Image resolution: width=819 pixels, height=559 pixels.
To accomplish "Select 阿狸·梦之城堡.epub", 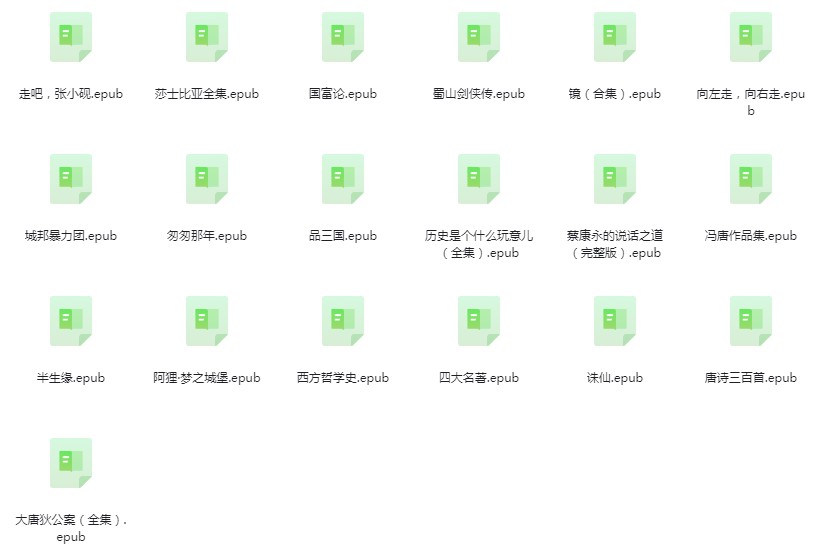I will [x=207, y=322].
